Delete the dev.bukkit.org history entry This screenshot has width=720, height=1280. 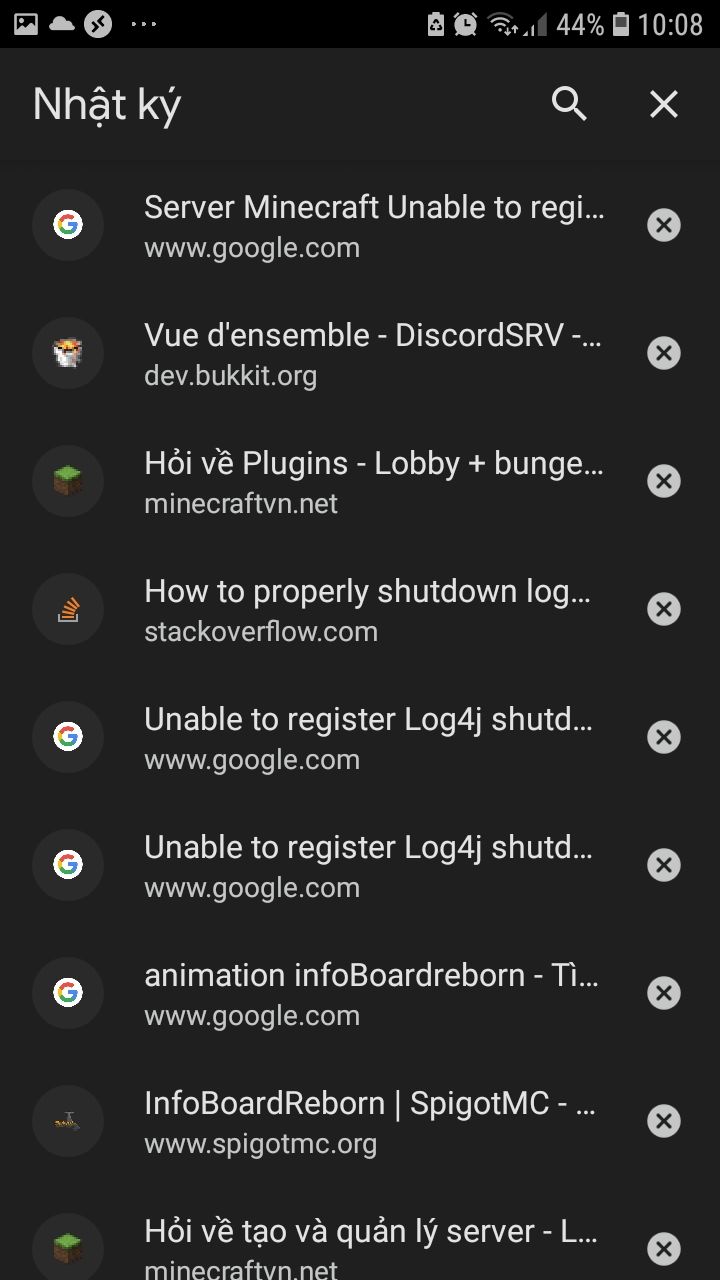click(664, 354)
